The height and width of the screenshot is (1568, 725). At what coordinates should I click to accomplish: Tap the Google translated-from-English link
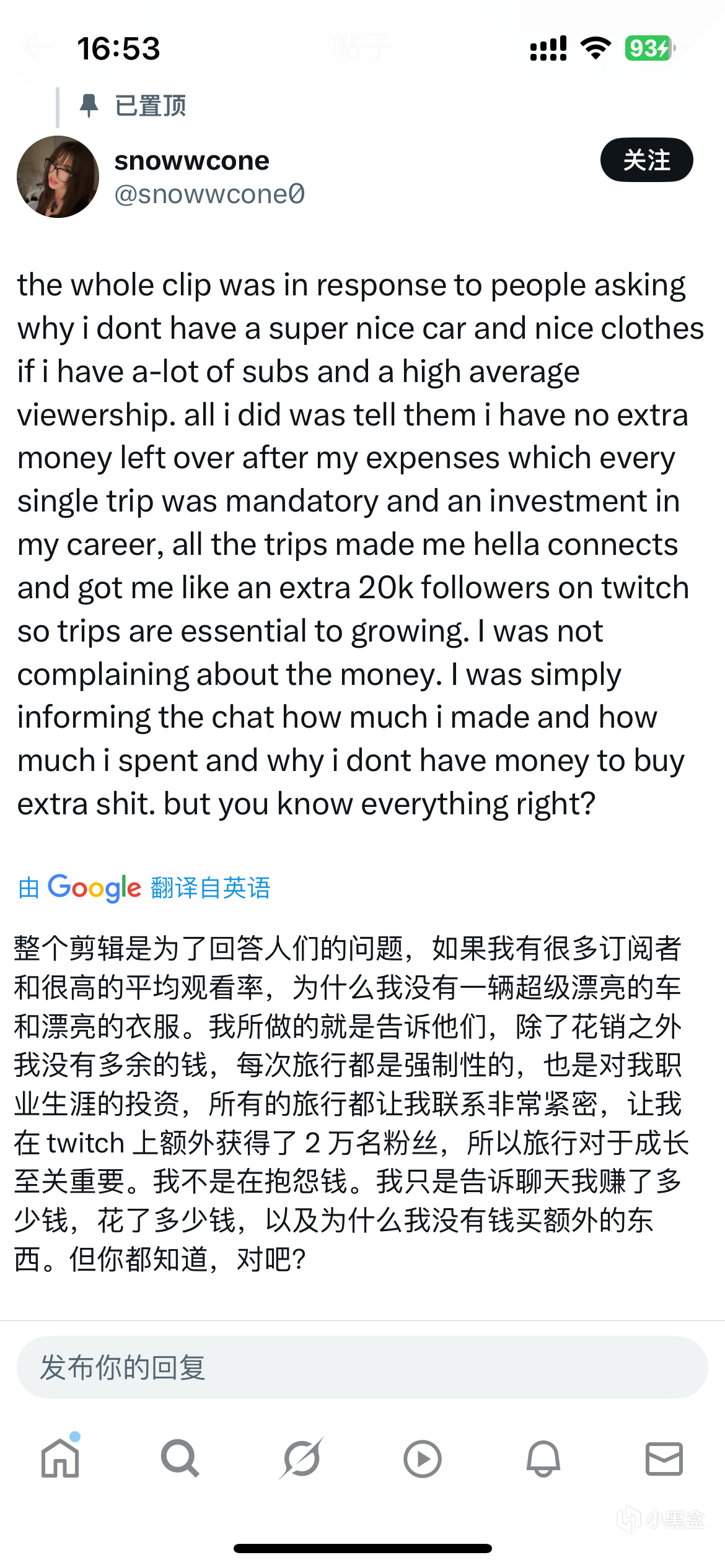[x=144, y=887]
